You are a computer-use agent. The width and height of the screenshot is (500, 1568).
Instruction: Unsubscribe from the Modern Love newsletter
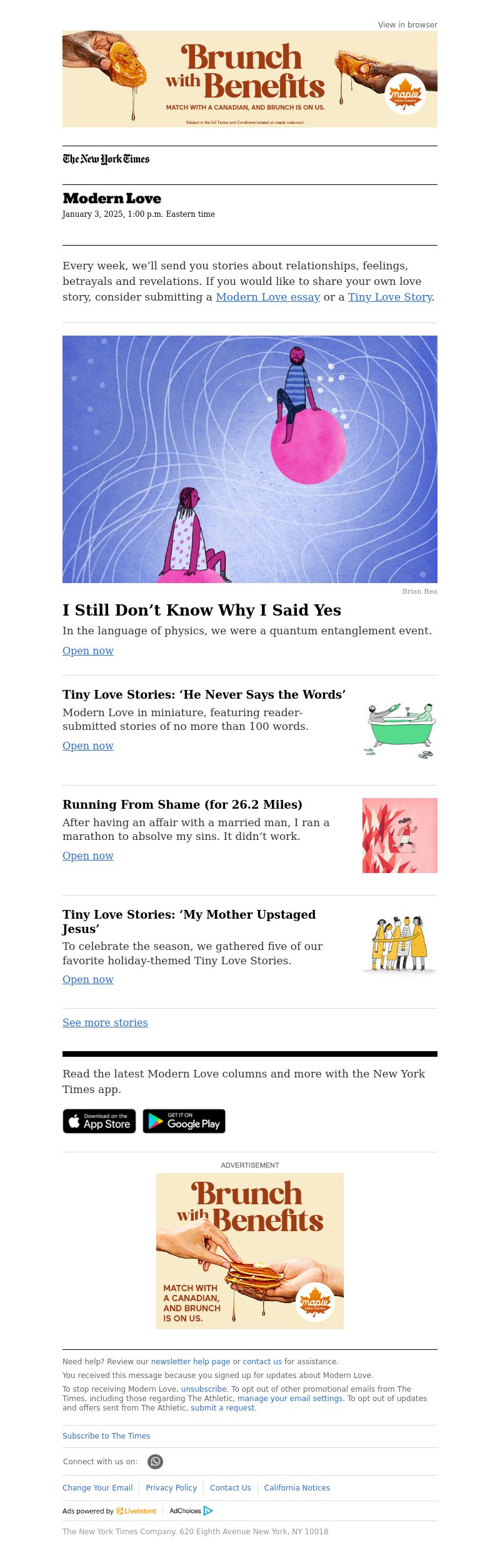[x=204, y=1389]
